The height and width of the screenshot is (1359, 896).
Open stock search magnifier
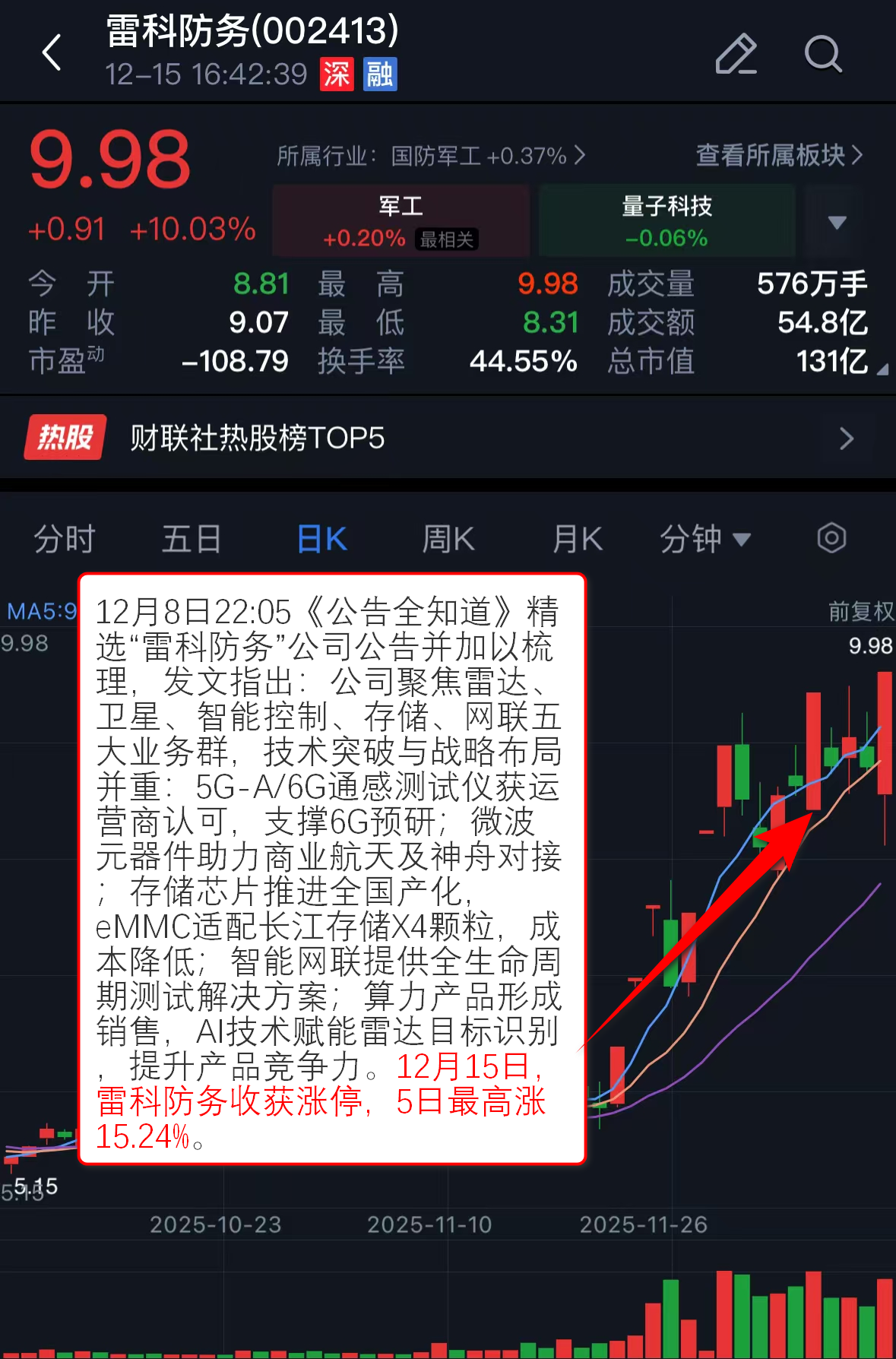pyautogui.click(x=823, y=54)
